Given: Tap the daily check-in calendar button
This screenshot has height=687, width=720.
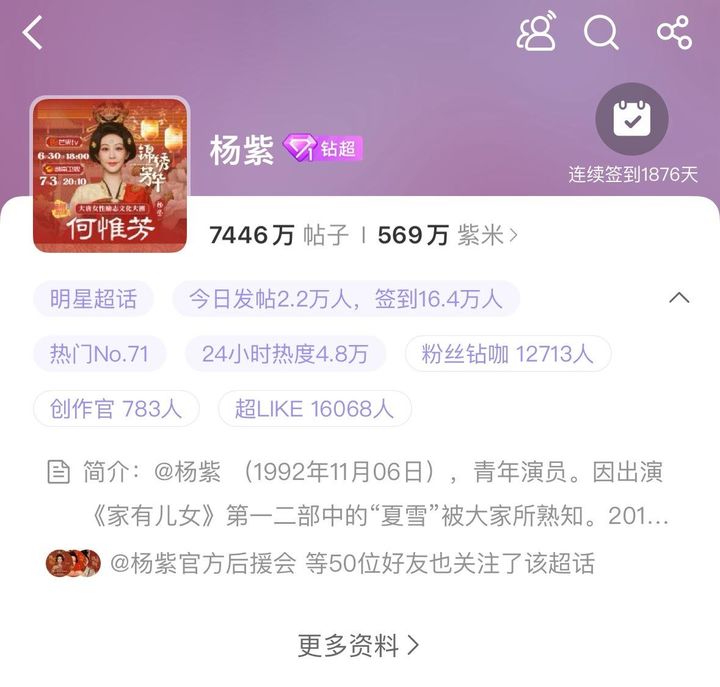Looking at the screenshot, I should [632, 121].
